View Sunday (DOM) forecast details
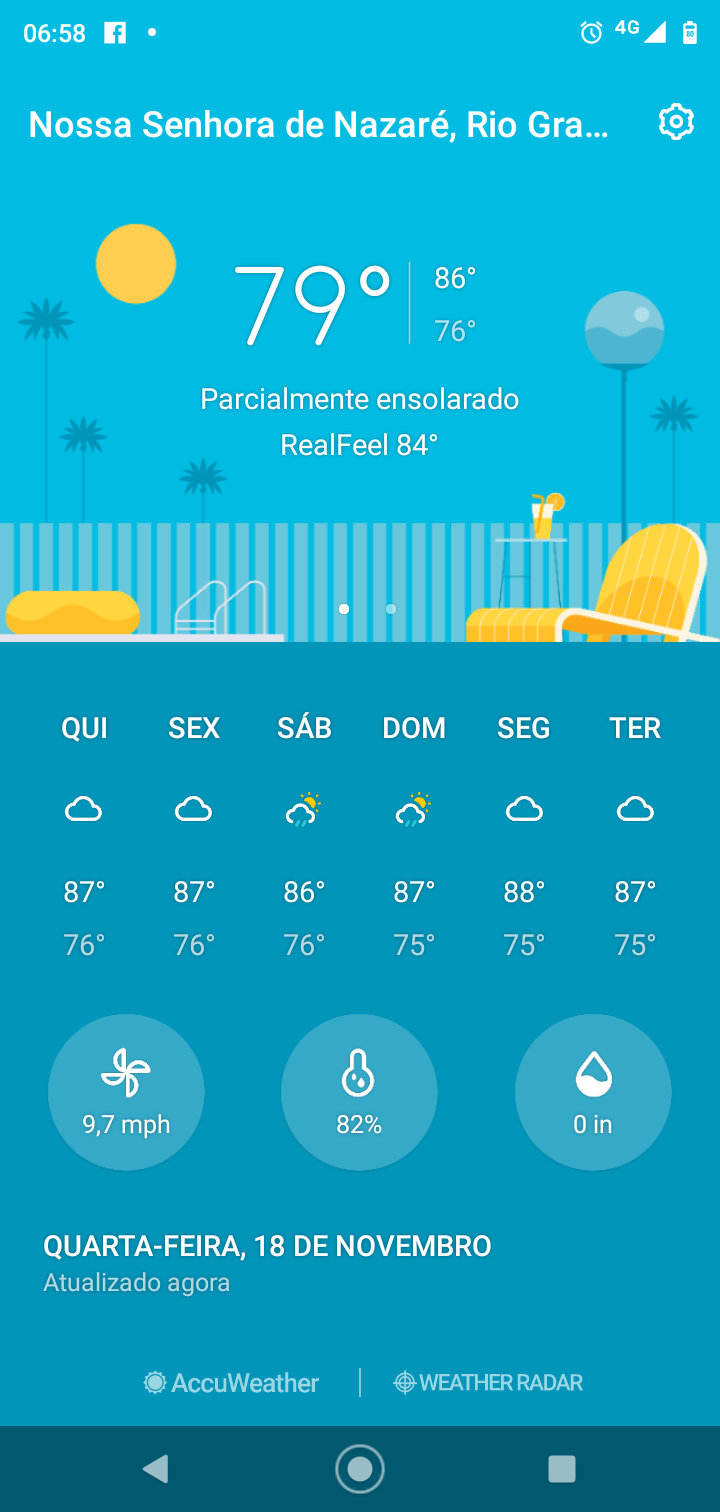This screenshot has width=720, height=1512. tap(414, 833)
